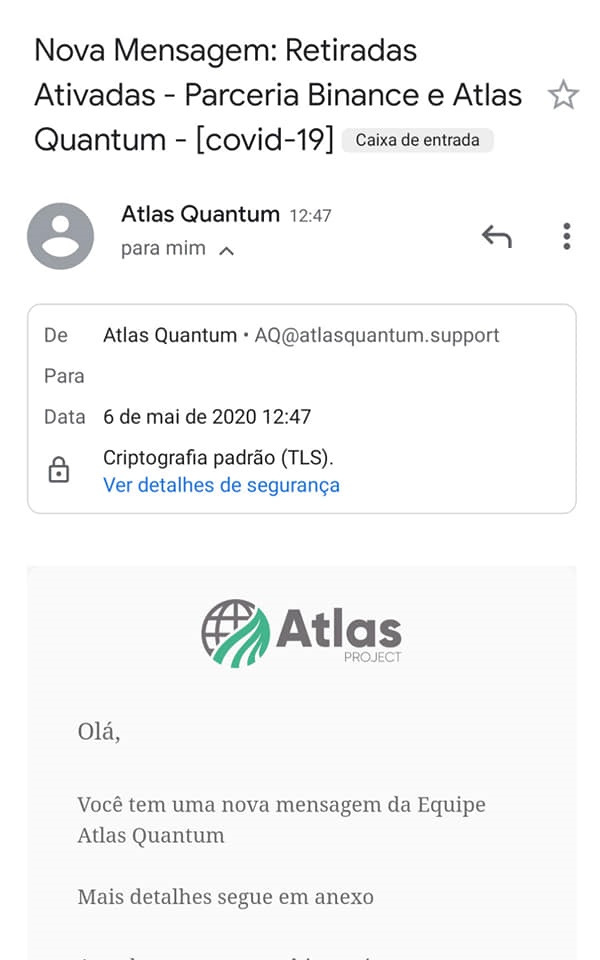
Task: Collapse the "para mim" recipient details
Action: pos(226,250)
